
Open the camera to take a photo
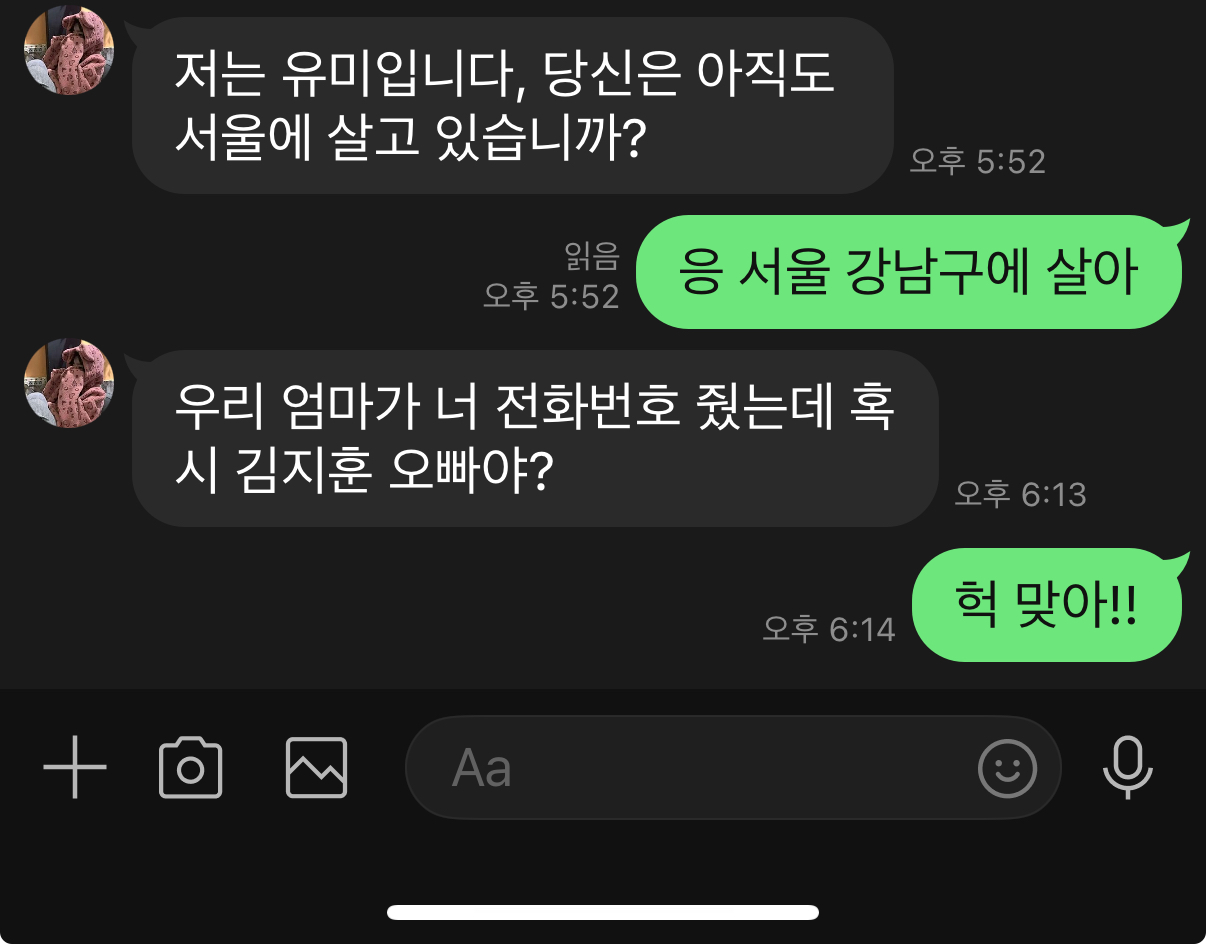click(190, 768)
